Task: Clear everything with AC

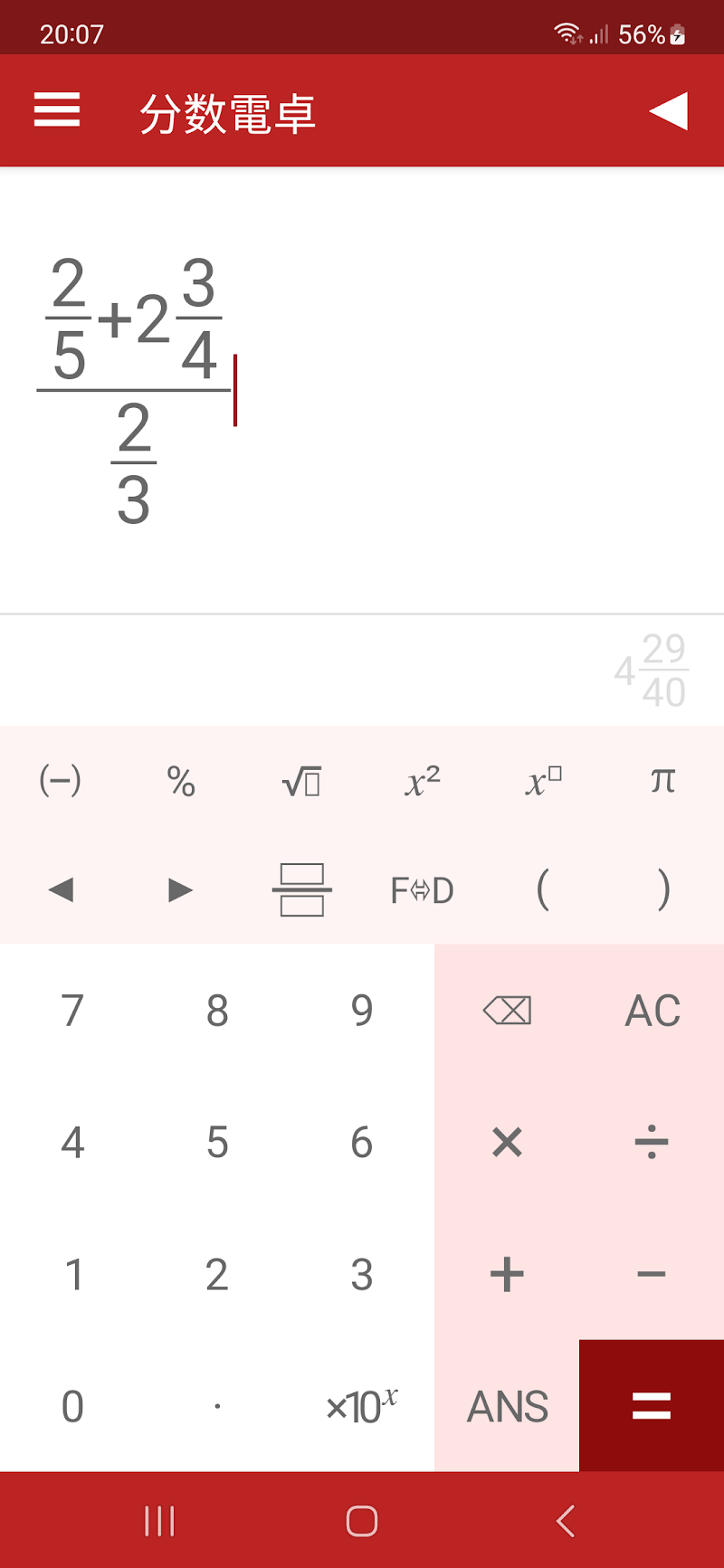Action: (x=652, y=1011)
